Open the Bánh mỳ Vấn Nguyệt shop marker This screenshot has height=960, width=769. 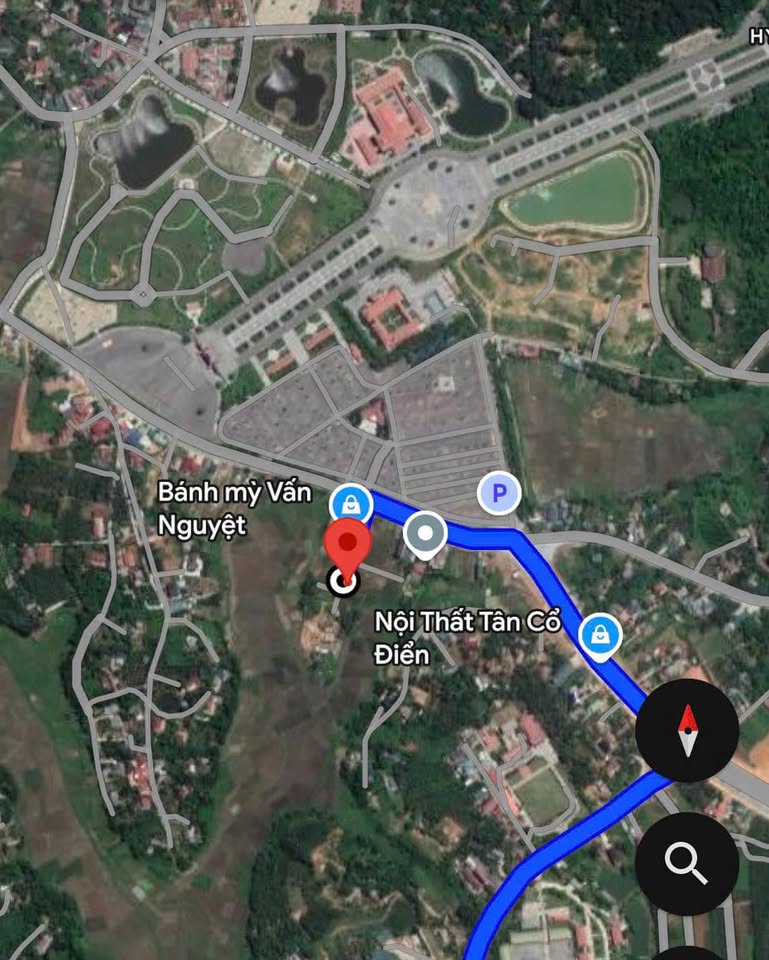pos(351,502)
